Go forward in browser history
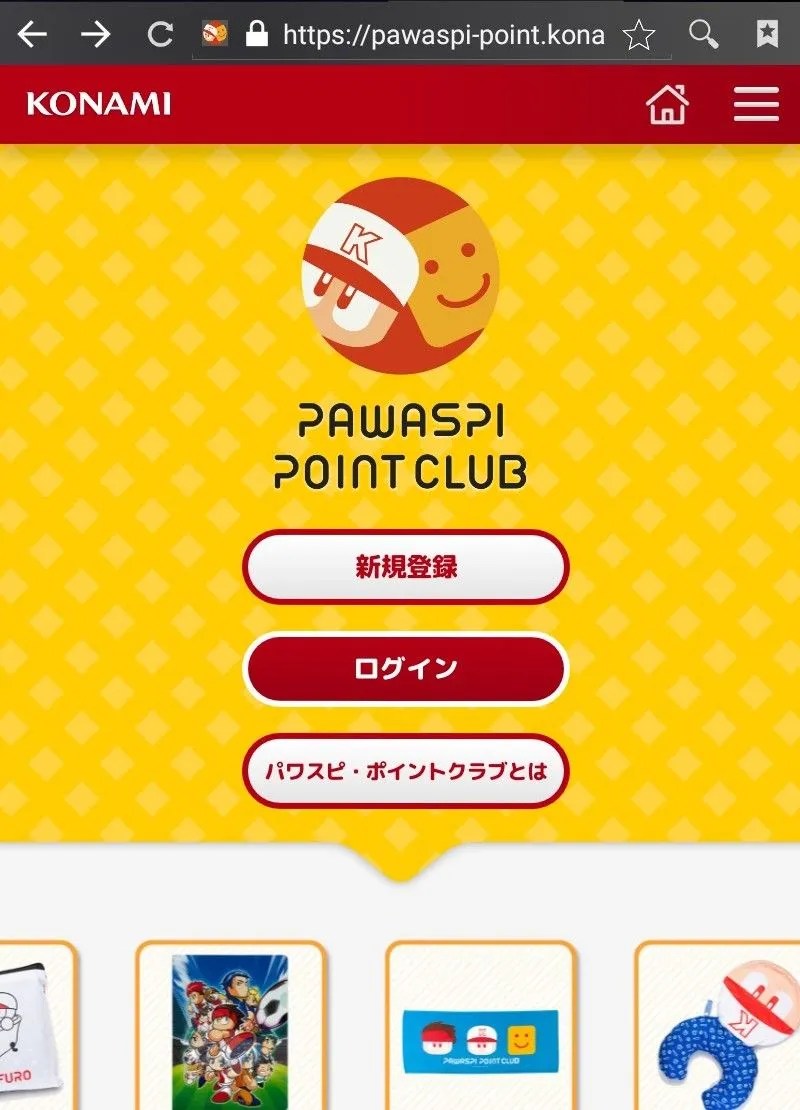The width and height of the screenshot is (800, 1110). pos(95,35)
